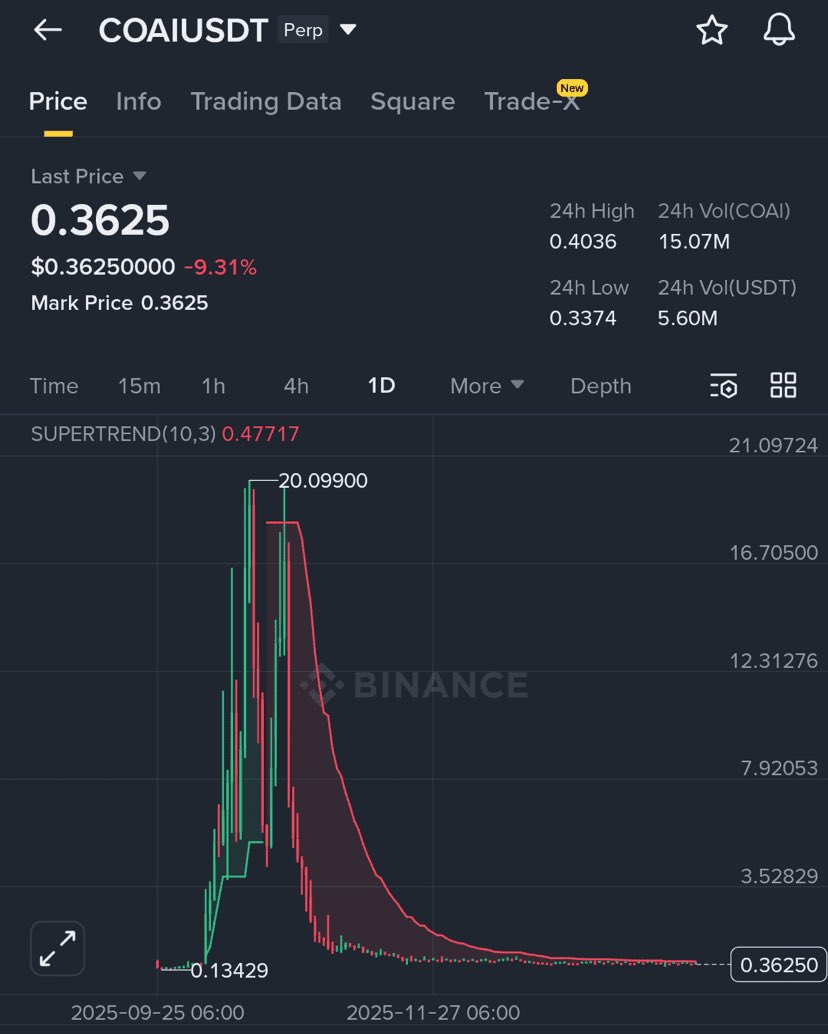Open the COAIUSDT pair selector dropdown
Image resolution: width=828 pixels, height=1034 pixels.
coord(348,30)
